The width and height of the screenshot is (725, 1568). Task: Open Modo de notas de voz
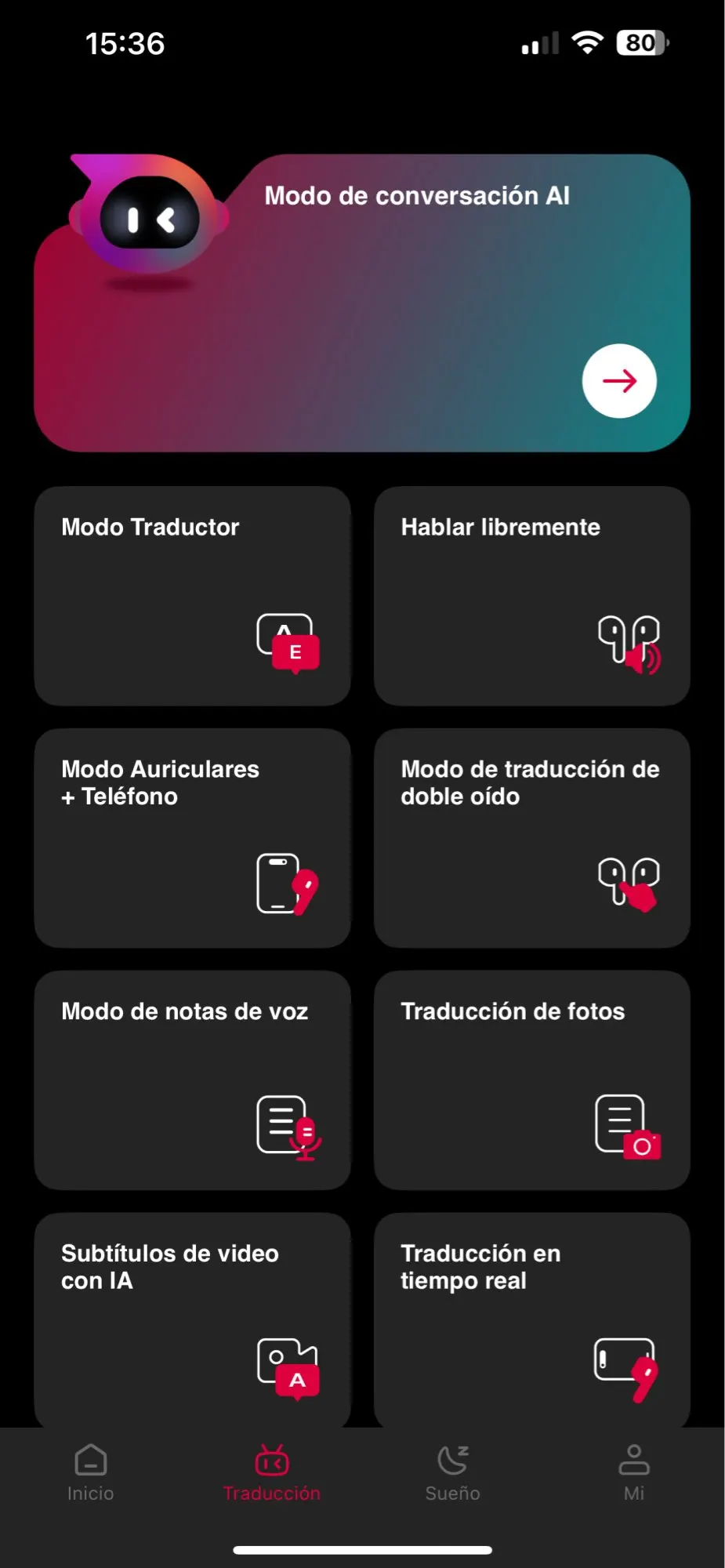coord(192,1080)
